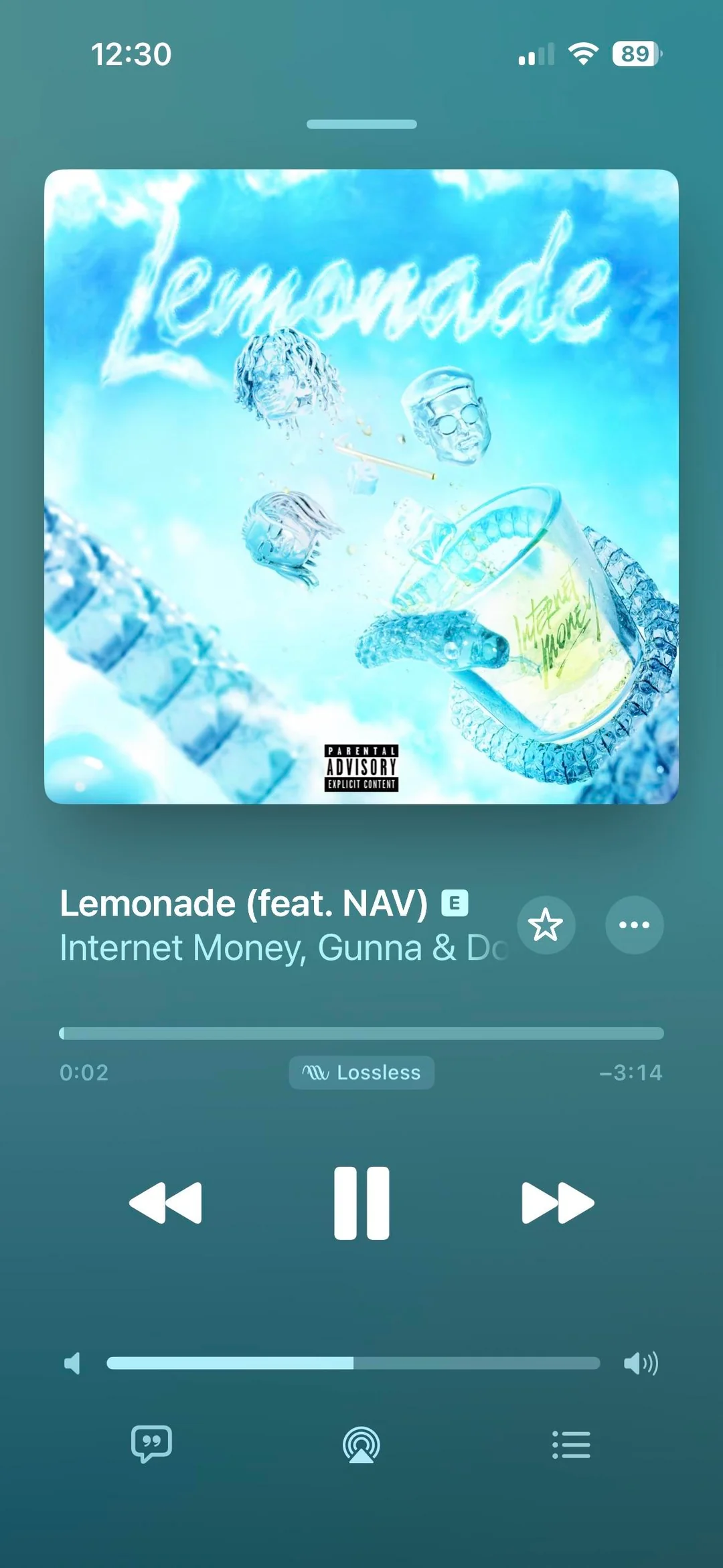723x1568 pixels.
Task: Pause the Lemonade track
Action: [361, 1203]
